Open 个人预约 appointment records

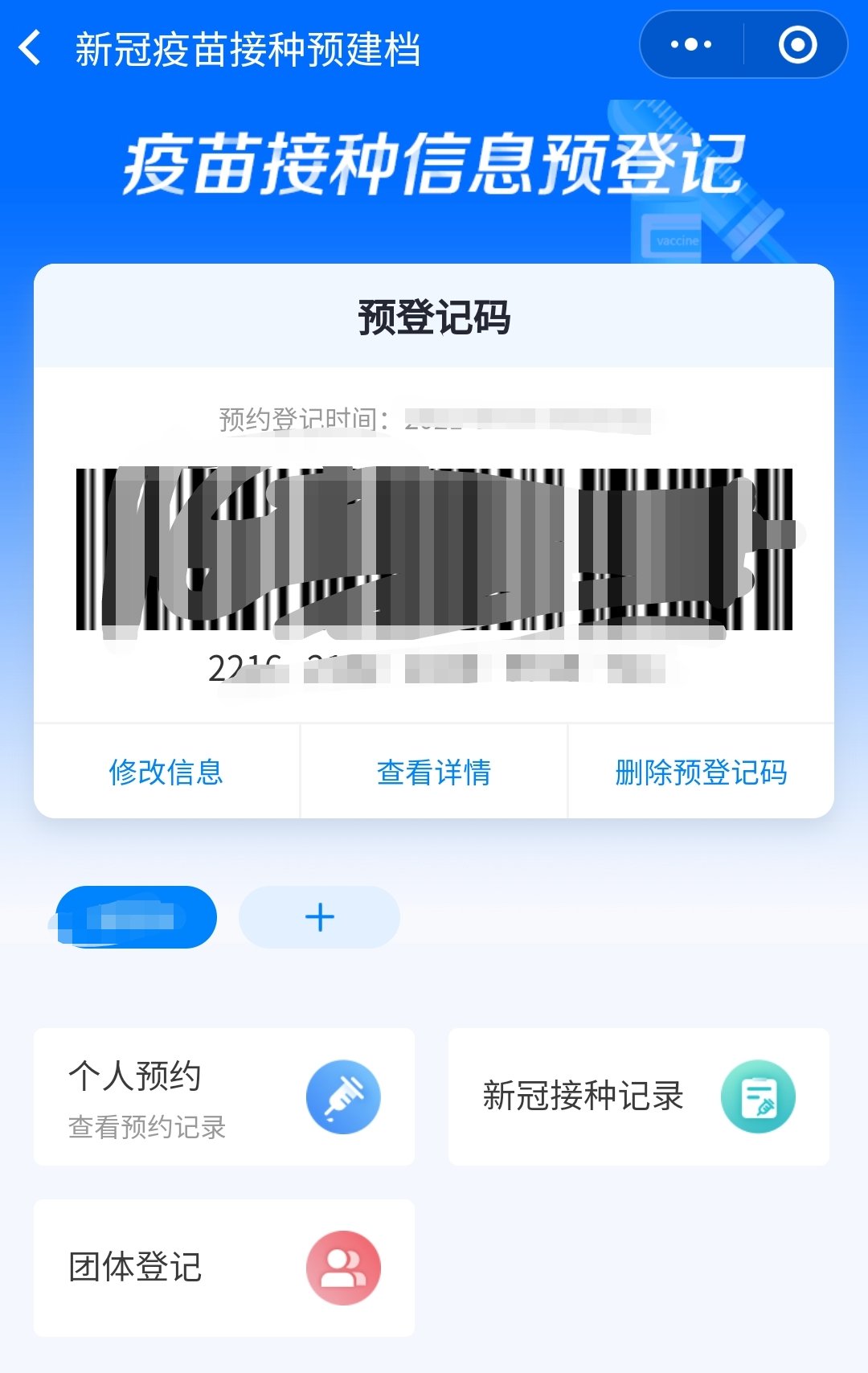point(223,1097)
